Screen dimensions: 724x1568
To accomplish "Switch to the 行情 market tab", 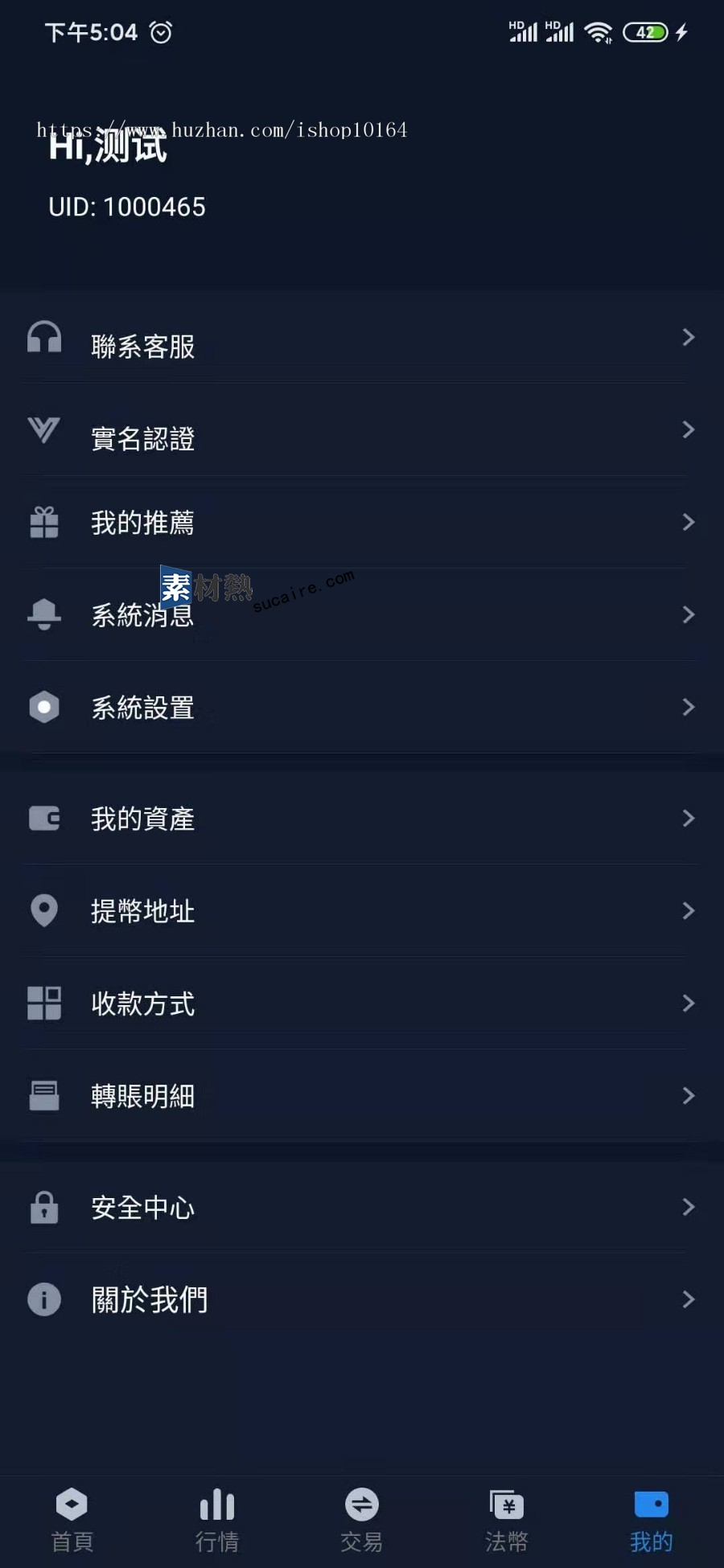I will tap(217, 1521).
